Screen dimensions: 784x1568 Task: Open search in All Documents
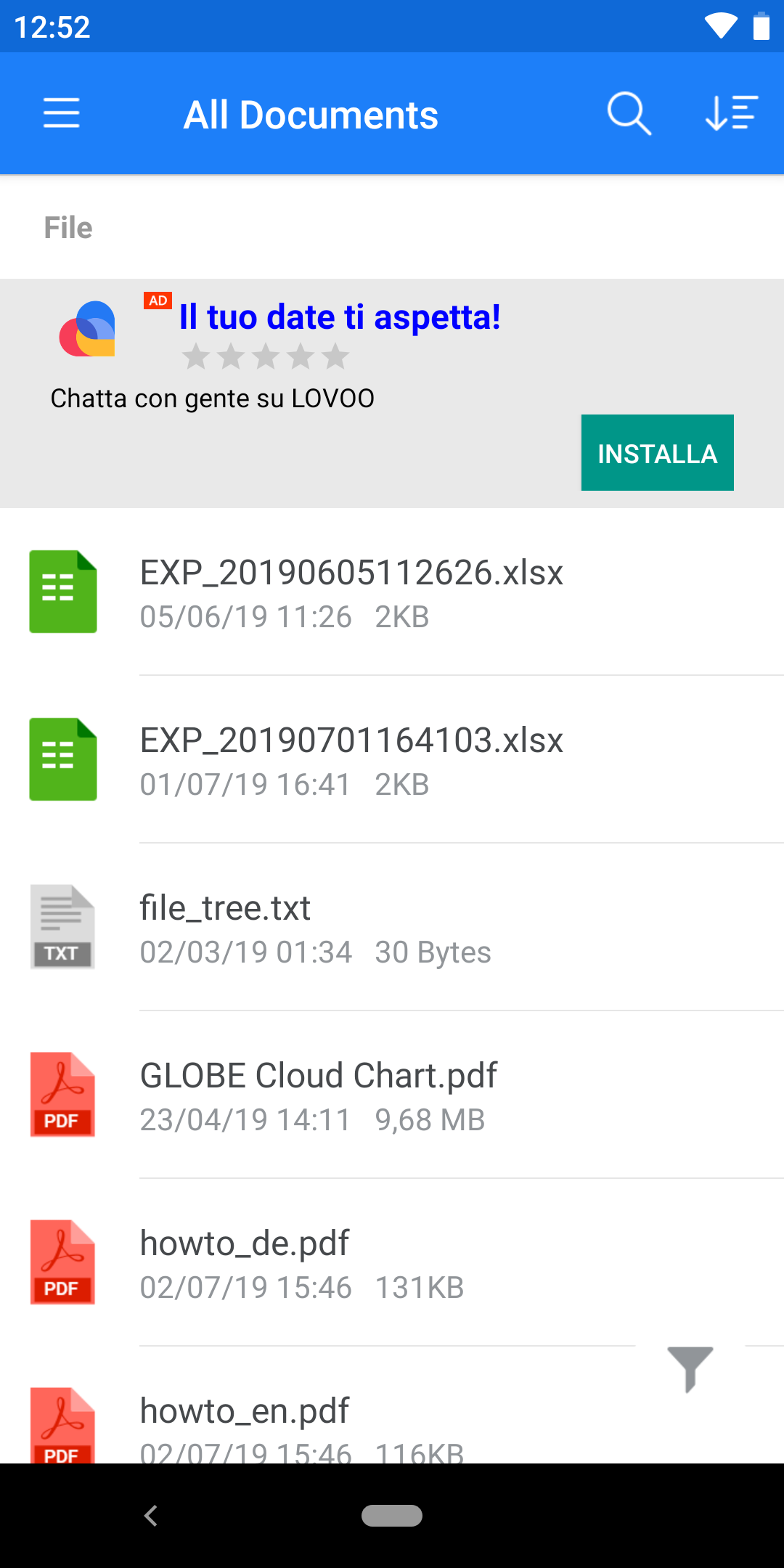[629, 113]
